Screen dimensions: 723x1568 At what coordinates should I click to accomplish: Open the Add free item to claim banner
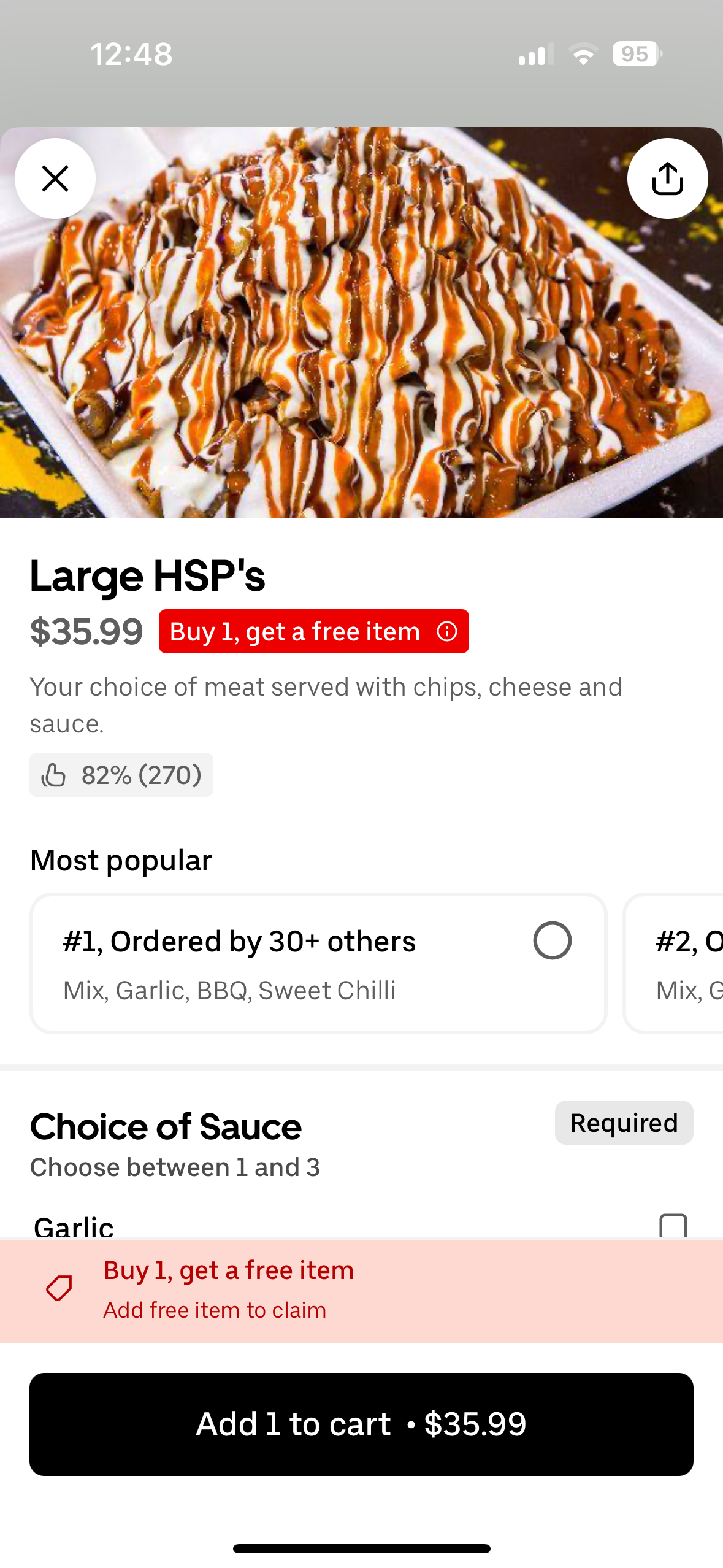pos(361,1291)
